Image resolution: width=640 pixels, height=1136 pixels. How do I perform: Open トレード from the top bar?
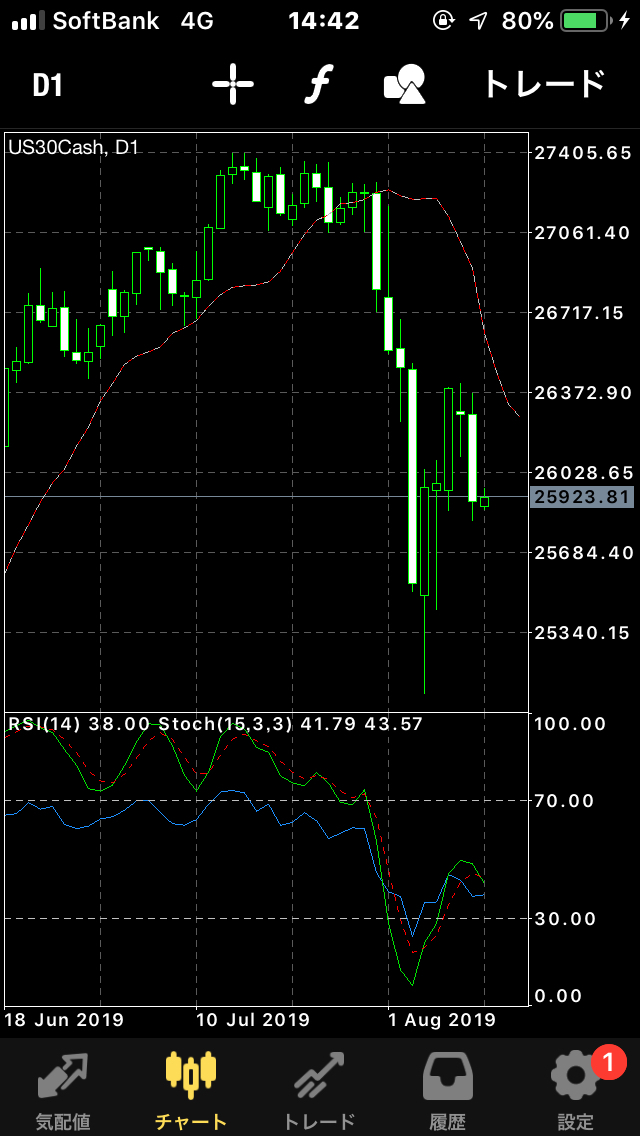pyautogui.click(x=544, y=85)
